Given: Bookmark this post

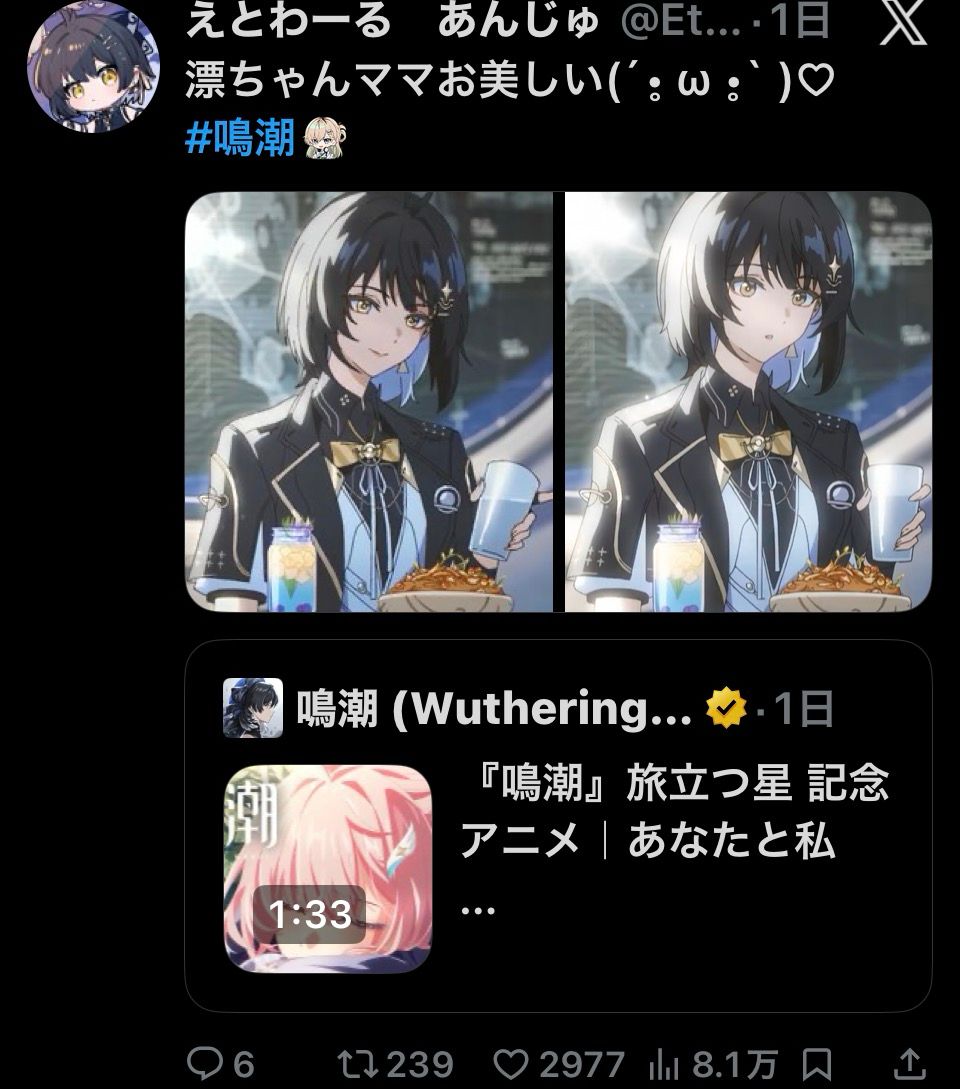Looking at the screenshot, I should [817, 1063].
